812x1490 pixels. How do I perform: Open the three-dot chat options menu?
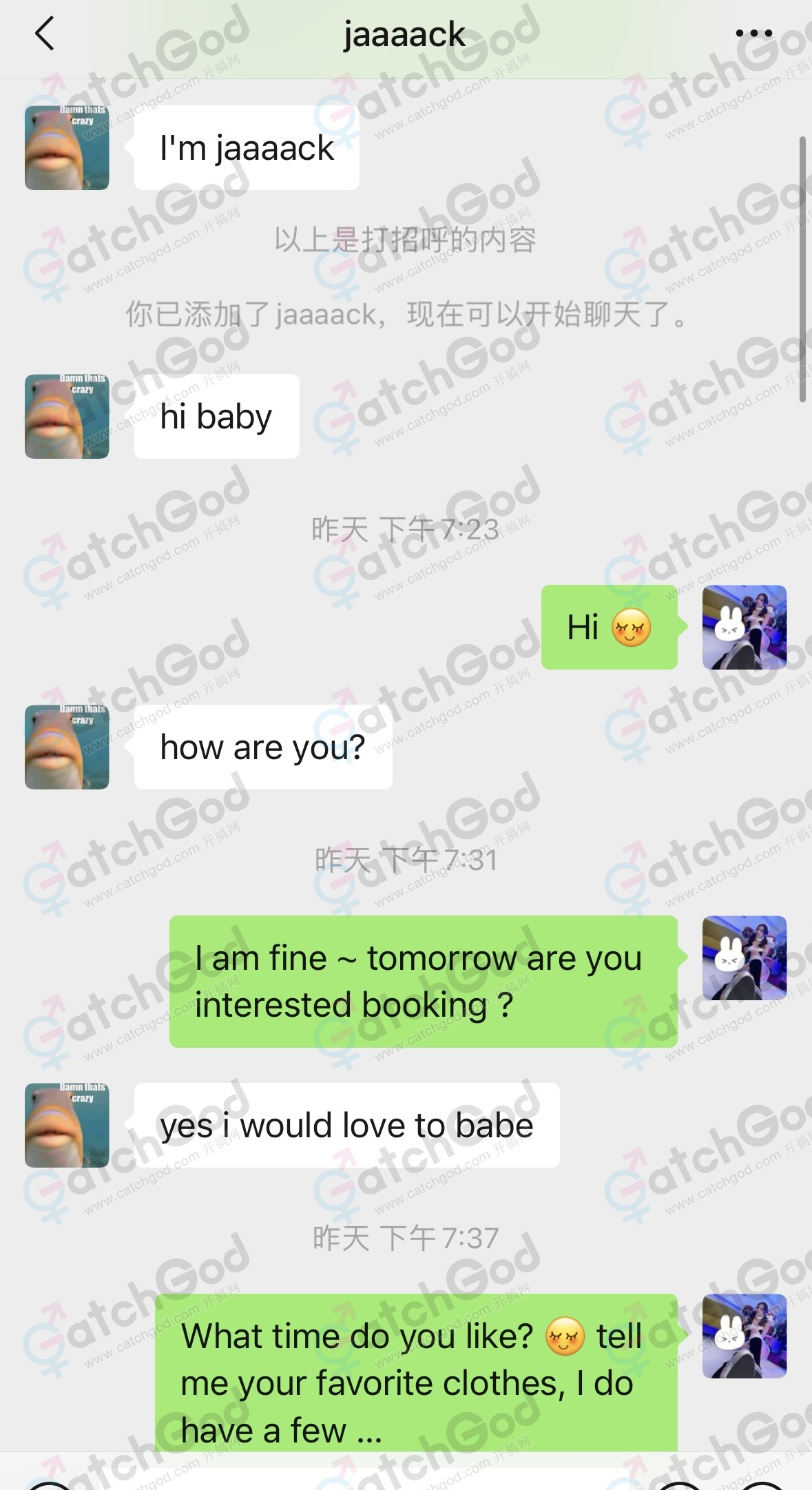753,33
